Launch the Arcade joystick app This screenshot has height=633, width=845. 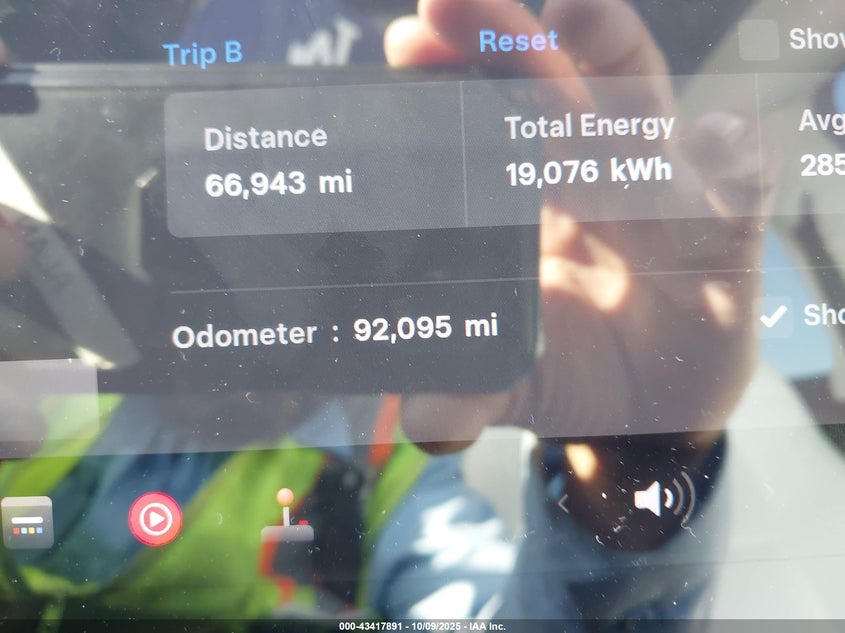286,520
